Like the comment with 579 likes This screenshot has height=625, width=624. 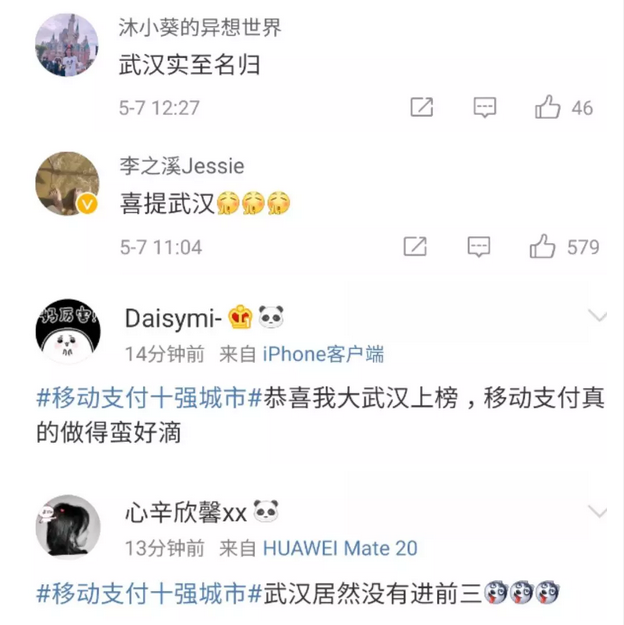[542, 246]
